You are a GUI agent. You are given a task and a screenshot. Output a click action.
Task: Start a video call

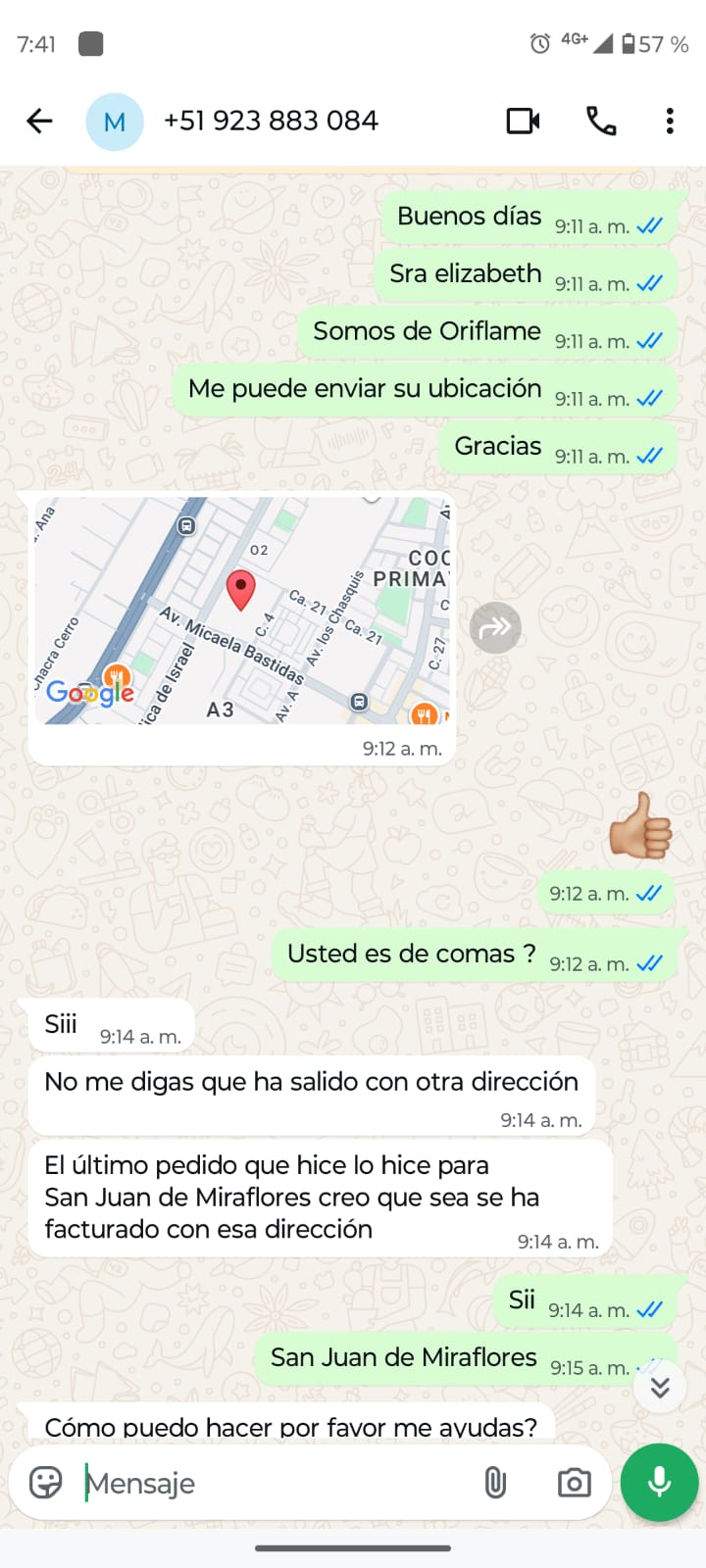[x=523, y=122]
